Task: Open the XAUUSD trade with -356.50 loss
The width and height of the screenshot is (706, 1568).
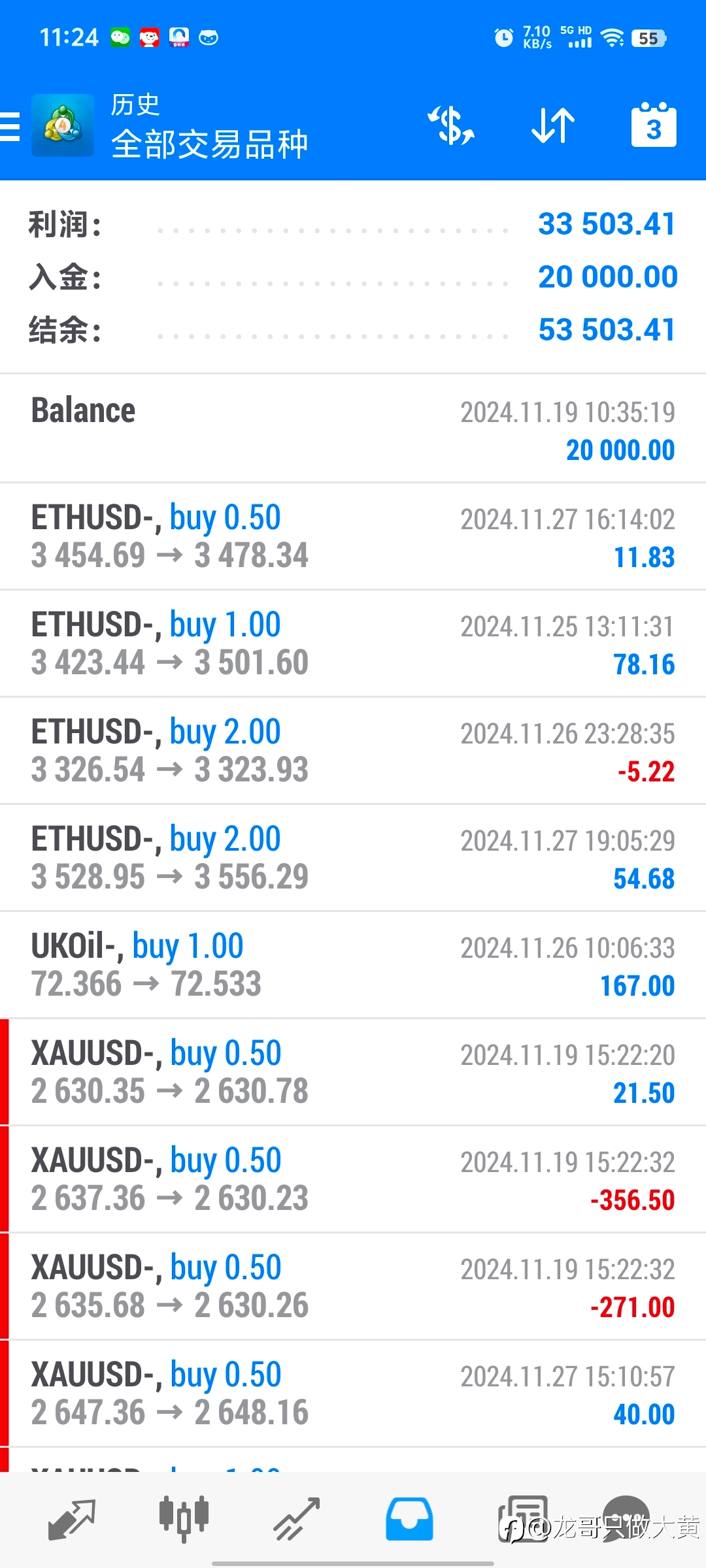Action: [x=353, y=1179]
